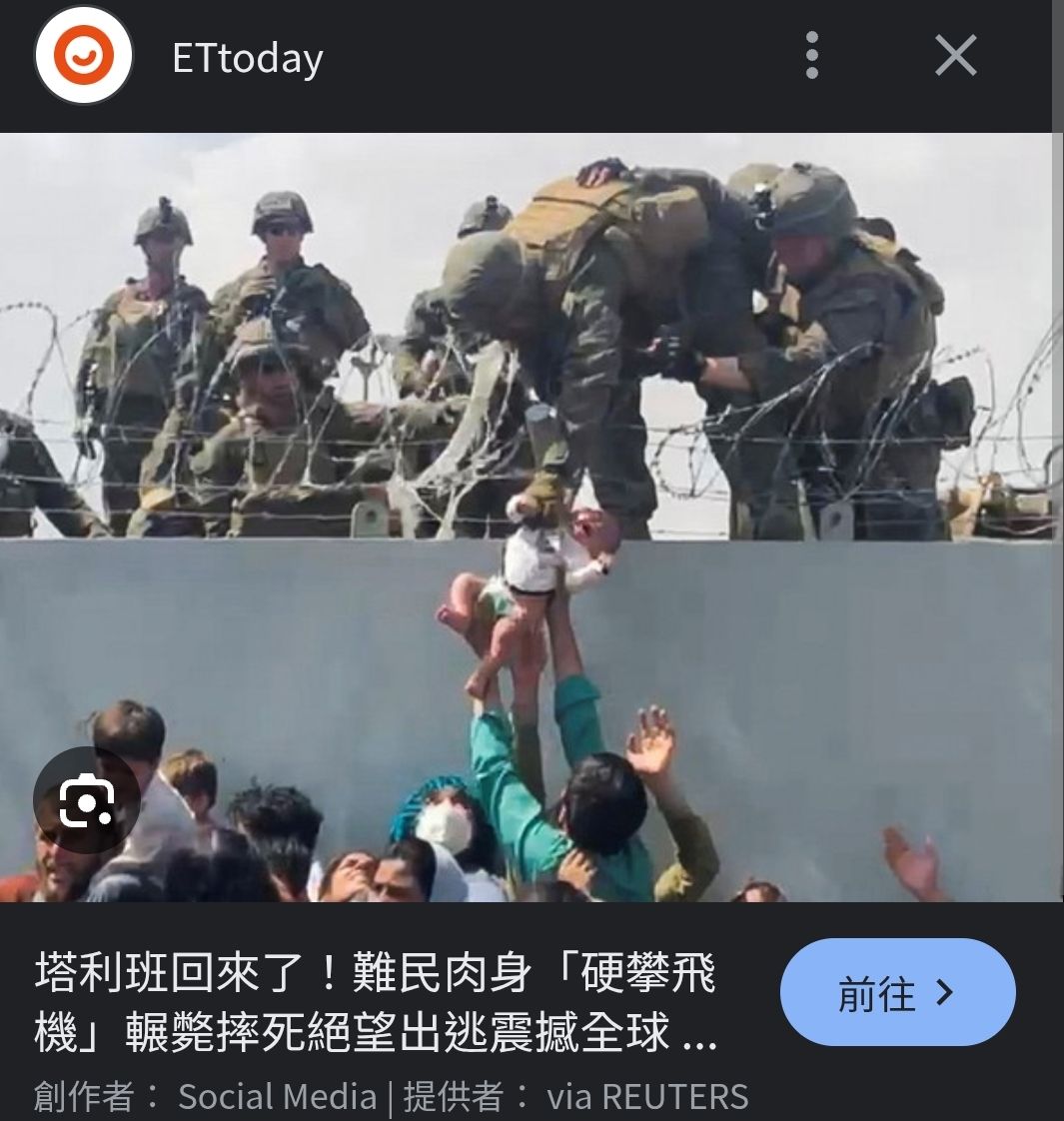Close the ETtoday image viewer
The width and height of the screenshot is (1064, 1121).
click(x=955, y=56)
